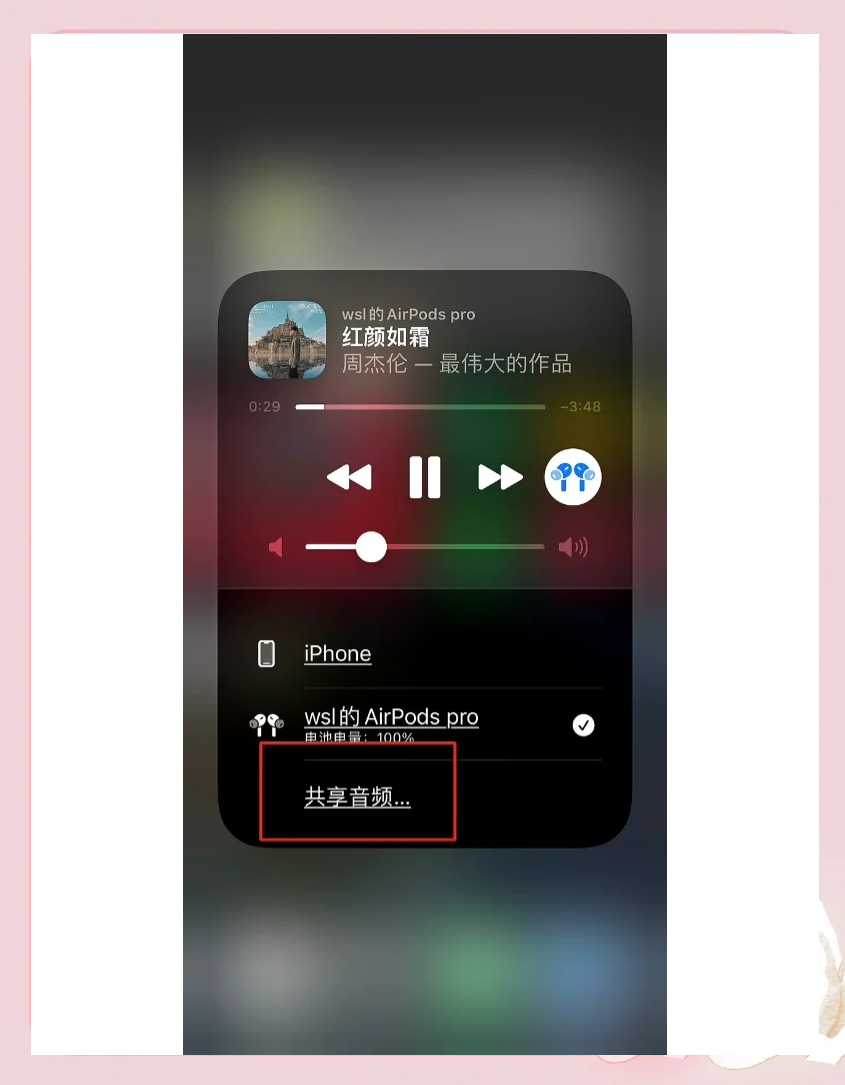The height and width of the screenshot is (1085, 845).
Task: Click the song title 红颜如霜
Action: (x=385, y=338)
